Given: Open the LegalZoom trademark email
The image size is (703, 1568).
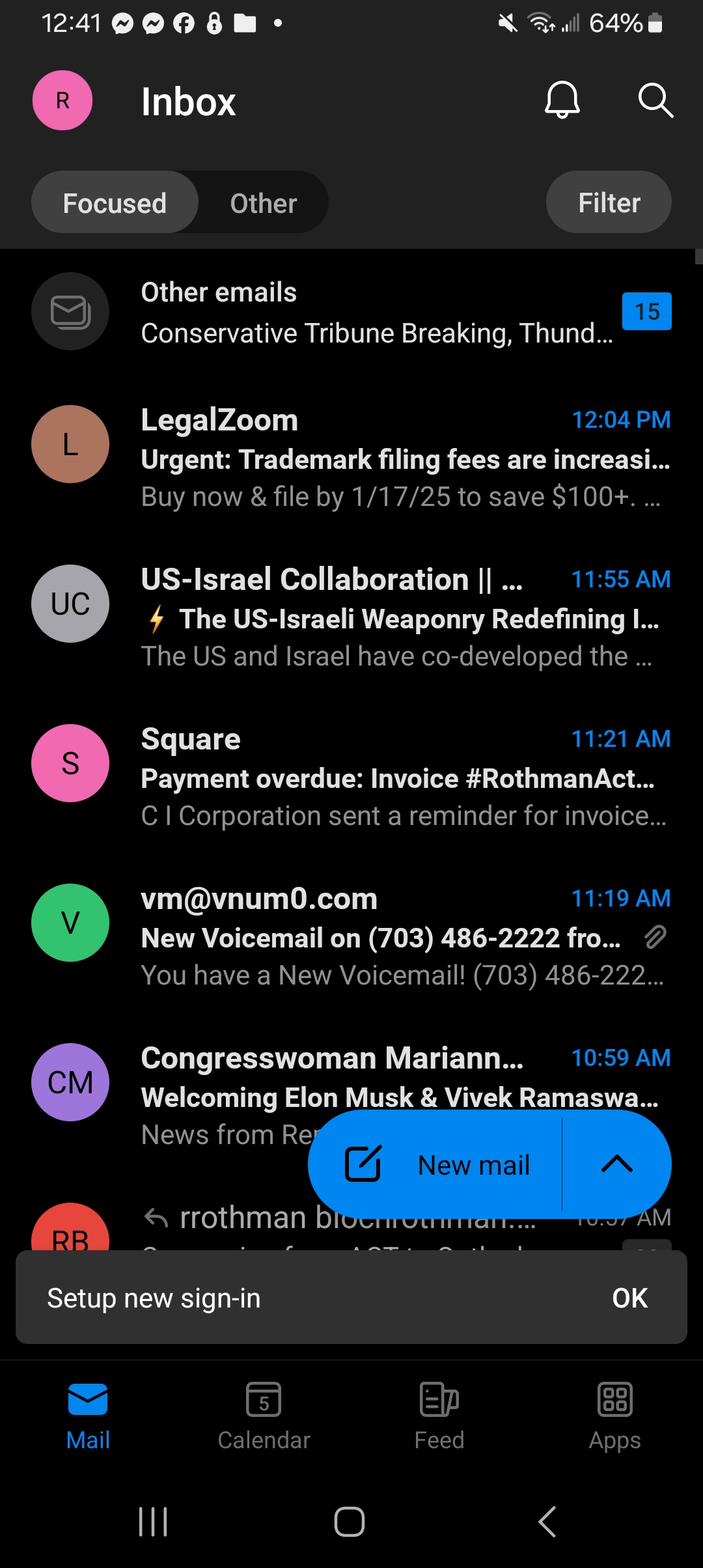Looking at the screenshot, I should [x=351, y=458].
